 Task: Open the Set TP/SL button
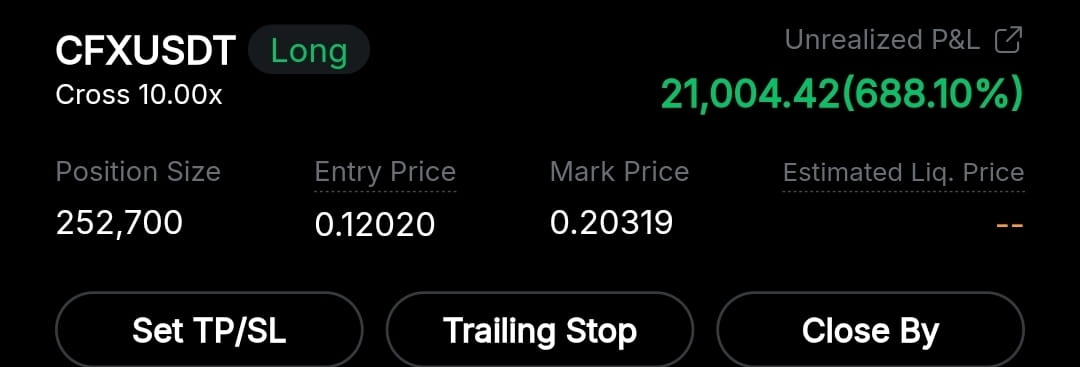pyautogui.click(x=209, y=331)
